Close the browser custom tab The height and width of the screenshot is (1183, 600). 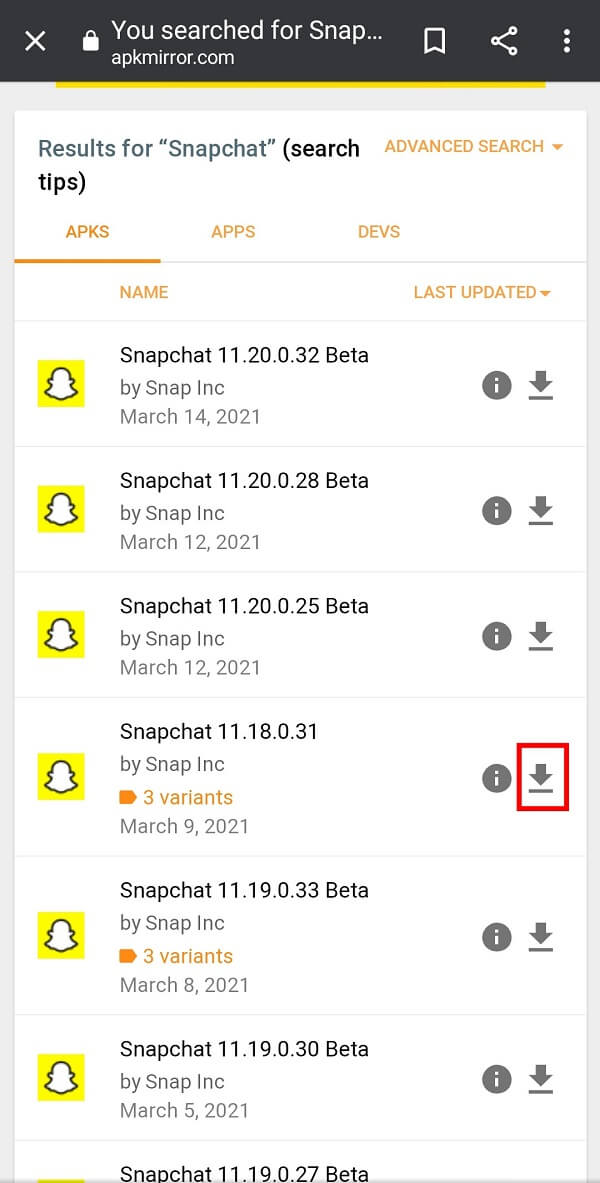[35, 41]
